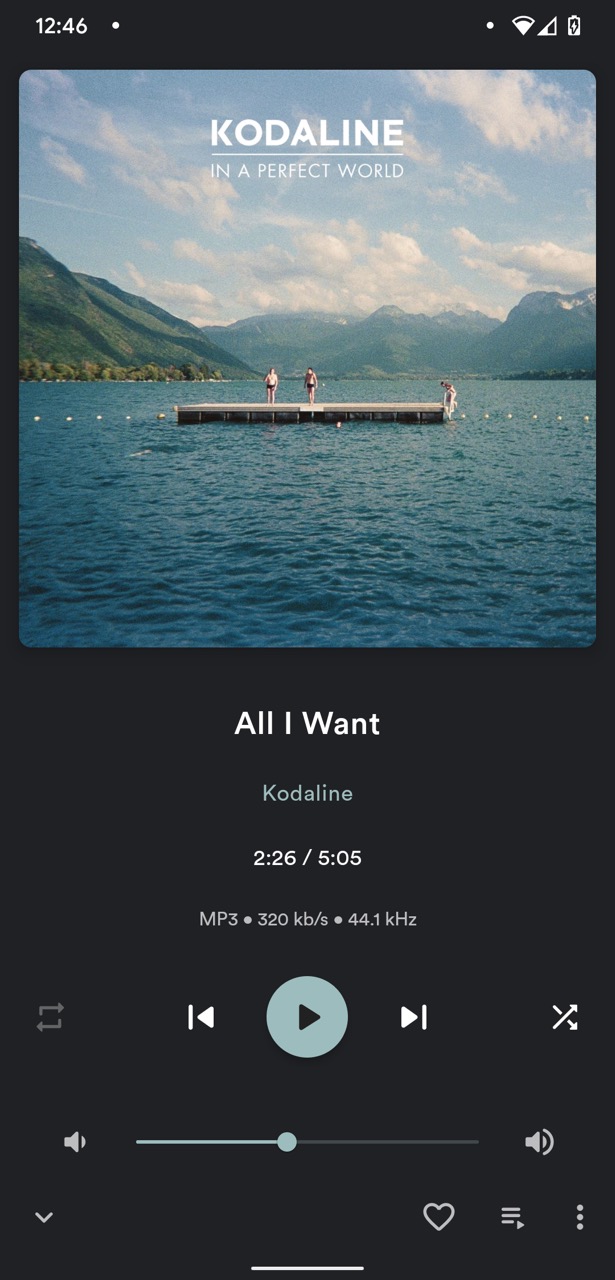Toggle repeat mode

(x=50, y=1017)
